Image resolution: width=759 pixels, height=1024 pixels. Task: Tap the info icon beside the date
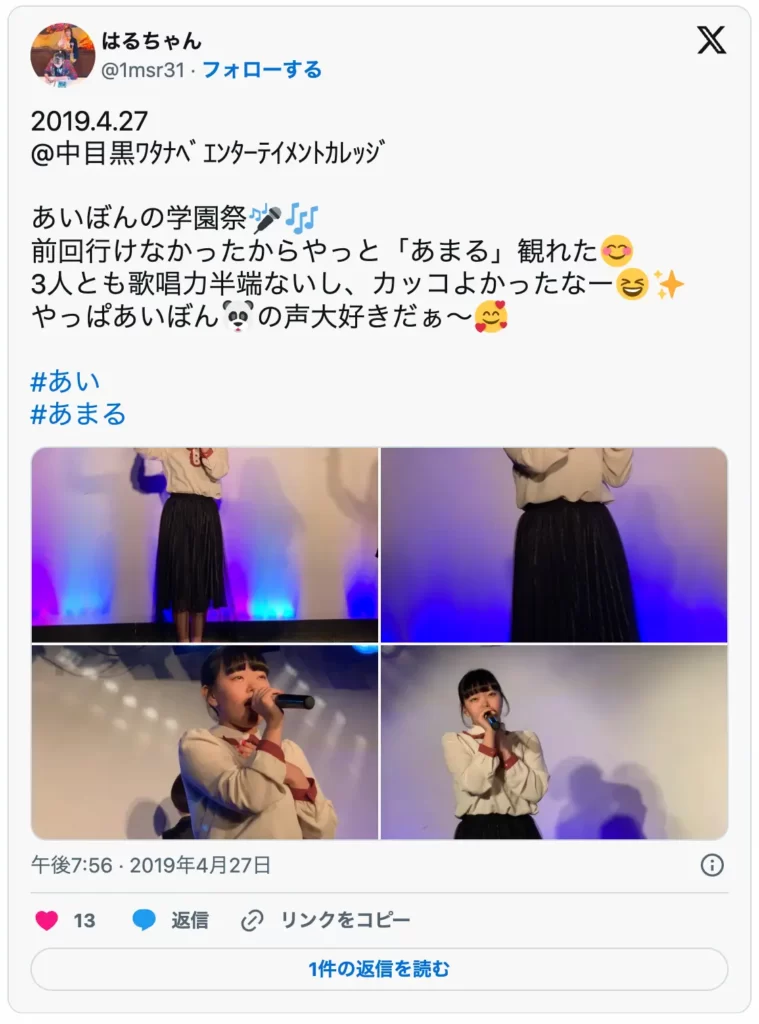711,865
